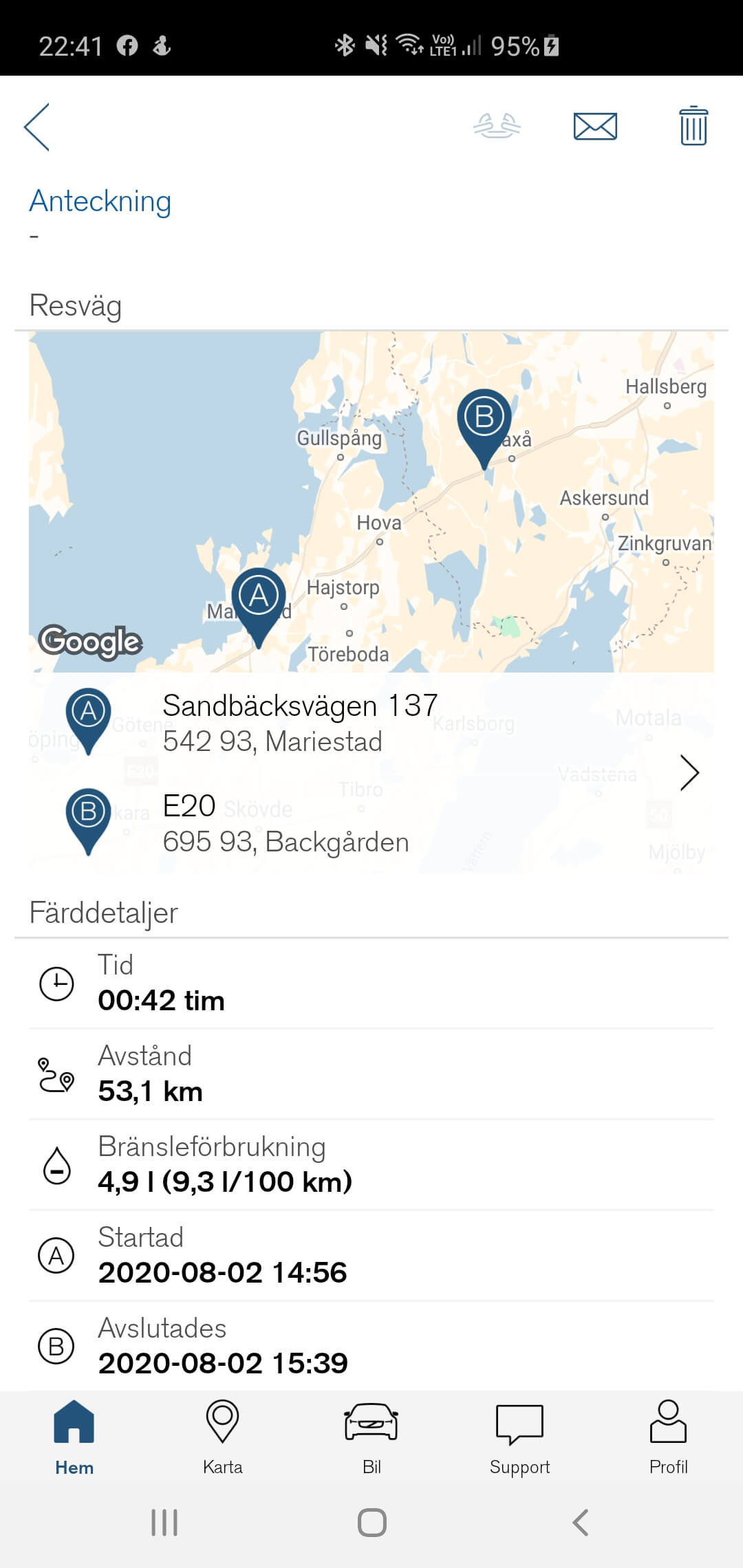Tap the merge trips icon

click(497, 127)
